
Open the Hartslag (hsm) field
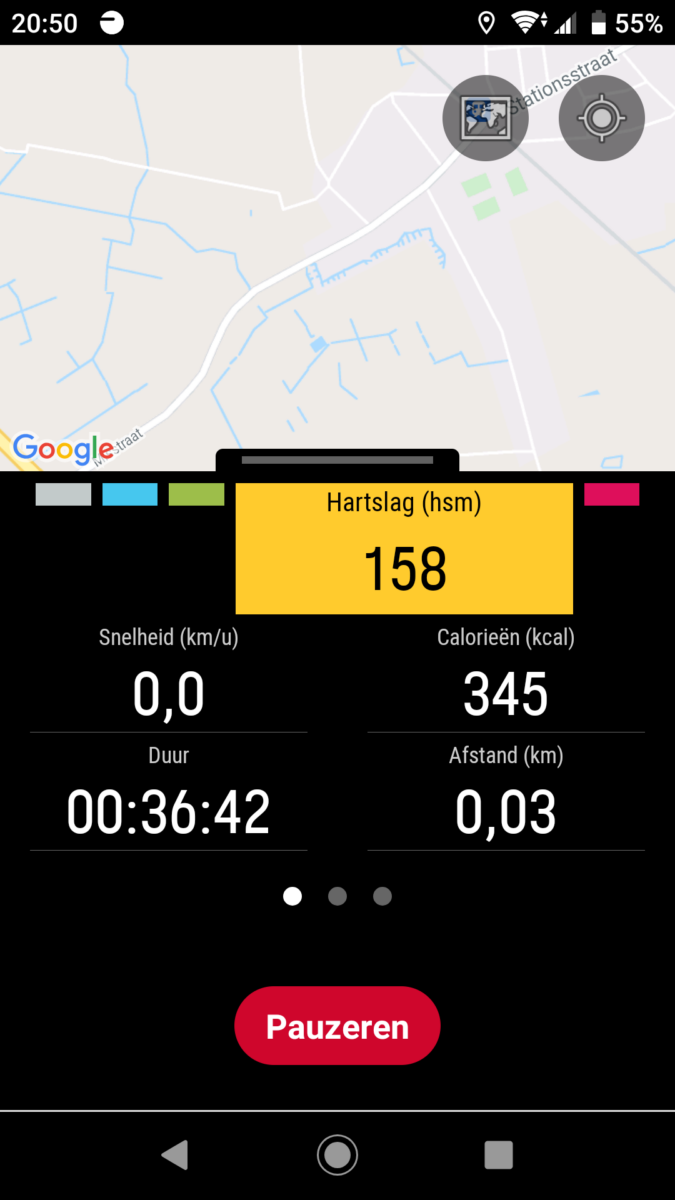(404, 548)
